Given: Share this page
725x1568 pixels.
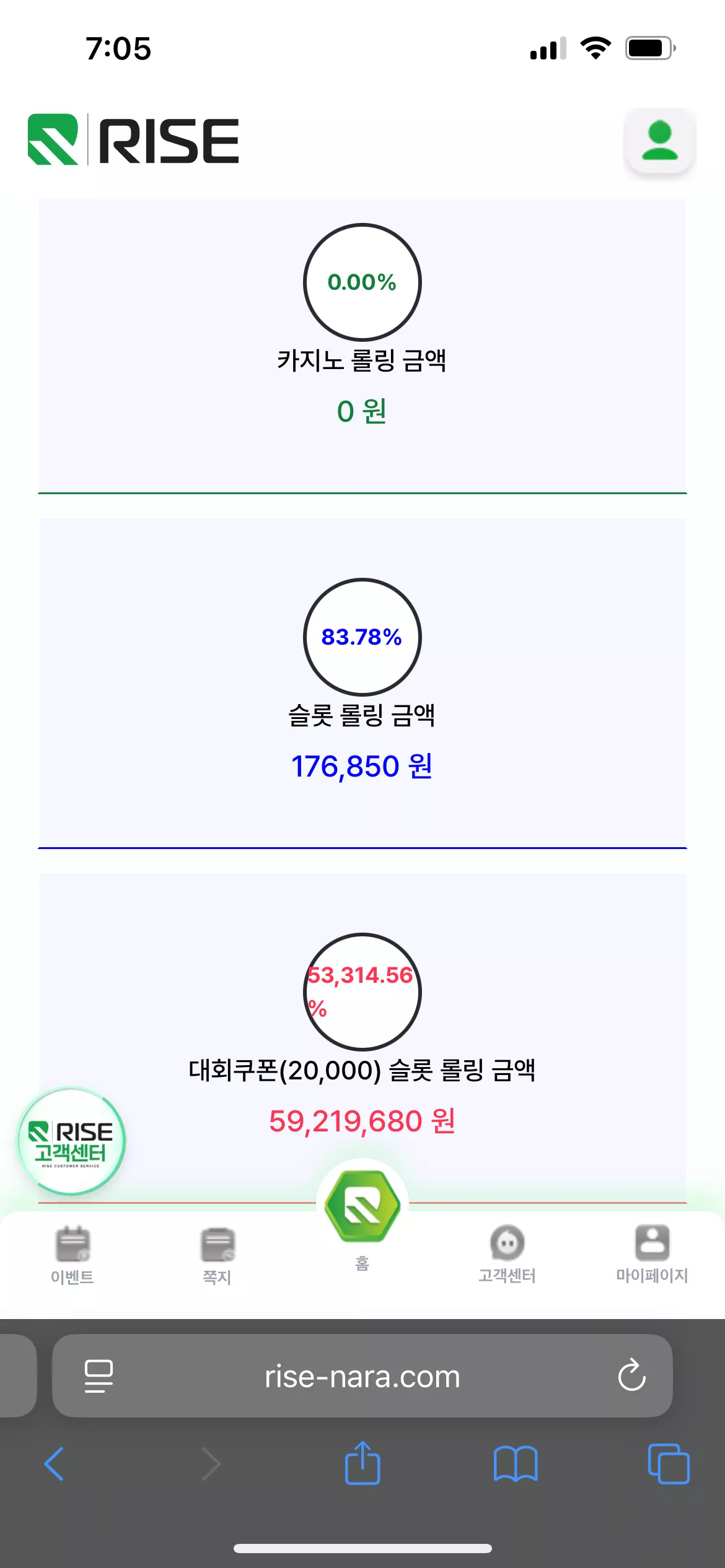Looking at the screenshot, I should coord(362,1463).
